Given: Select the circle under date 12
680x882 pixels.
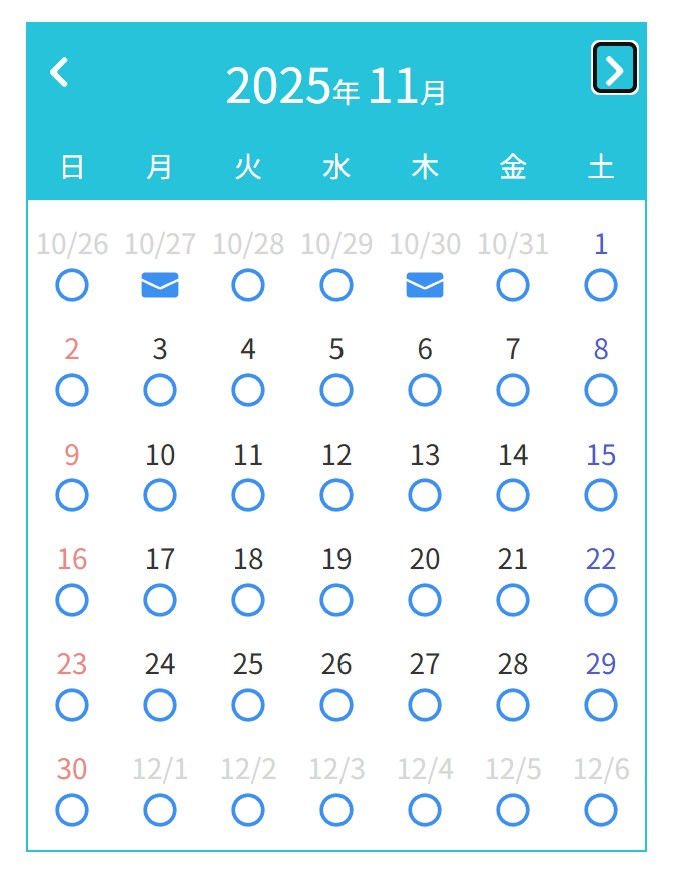Looking at the screenshot, I should click(x=337, y=495).
